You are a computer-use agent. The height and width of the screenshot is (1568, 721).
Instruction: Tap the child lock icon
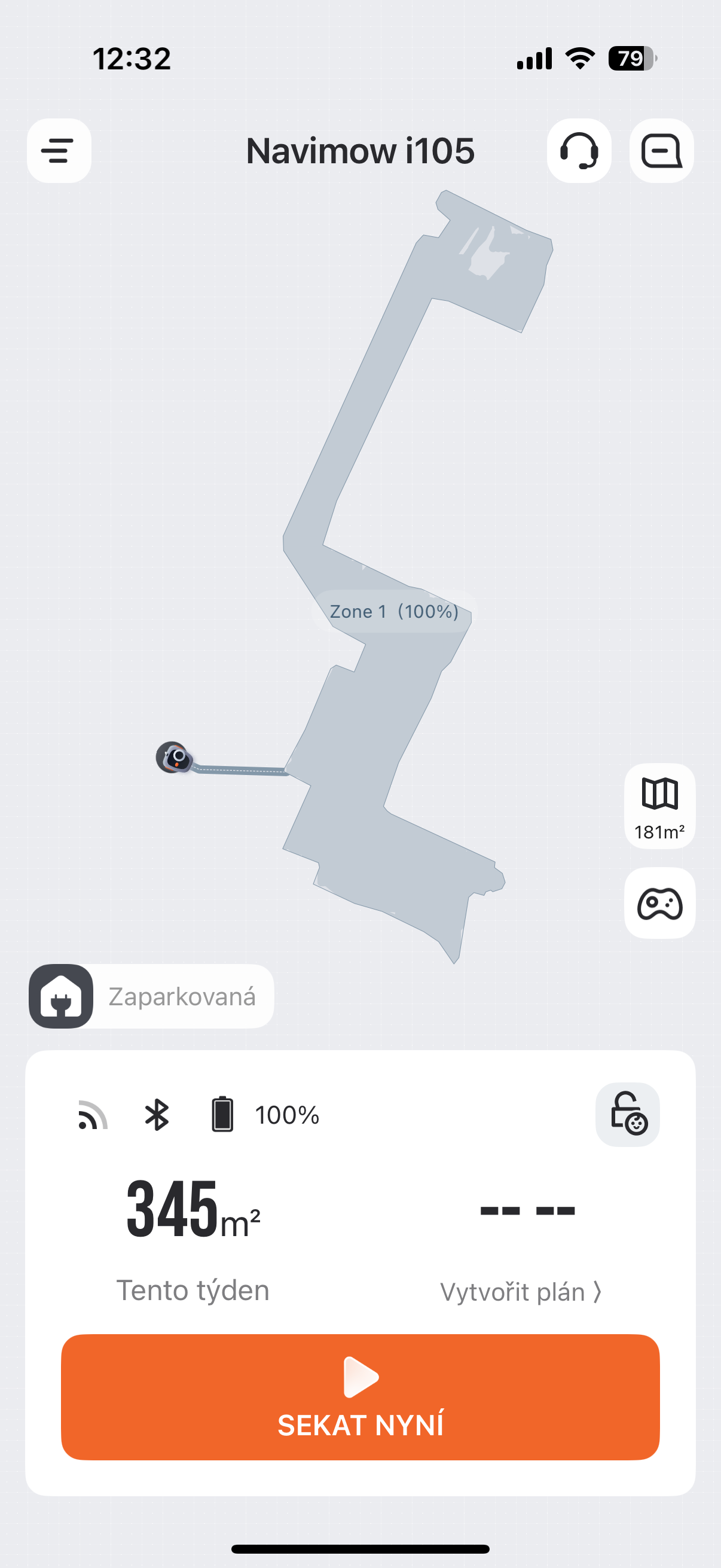[627, 1115]
